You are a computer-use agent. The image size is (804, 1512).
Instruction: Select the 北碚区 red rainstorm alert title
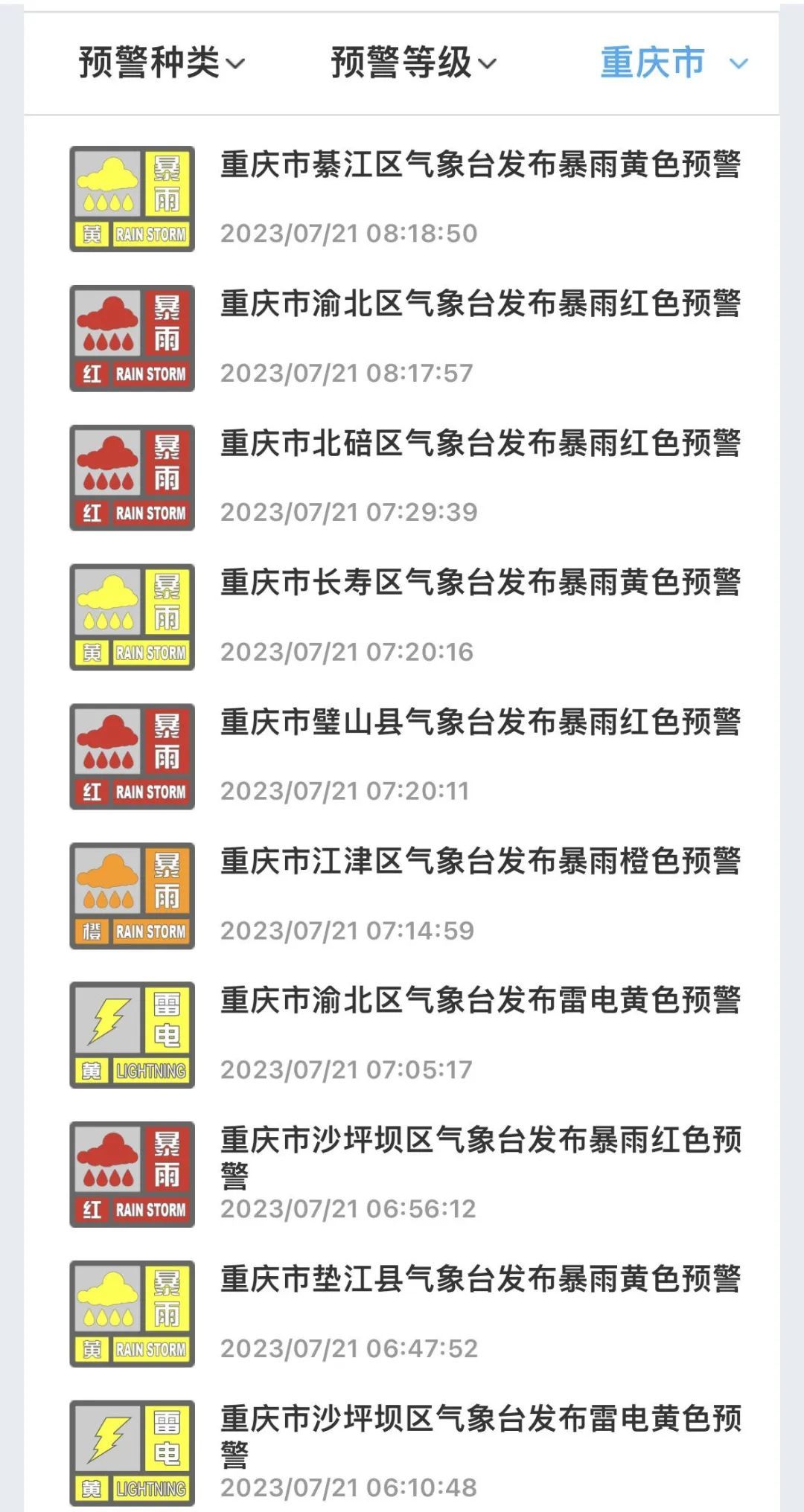(x=480, y=446)
